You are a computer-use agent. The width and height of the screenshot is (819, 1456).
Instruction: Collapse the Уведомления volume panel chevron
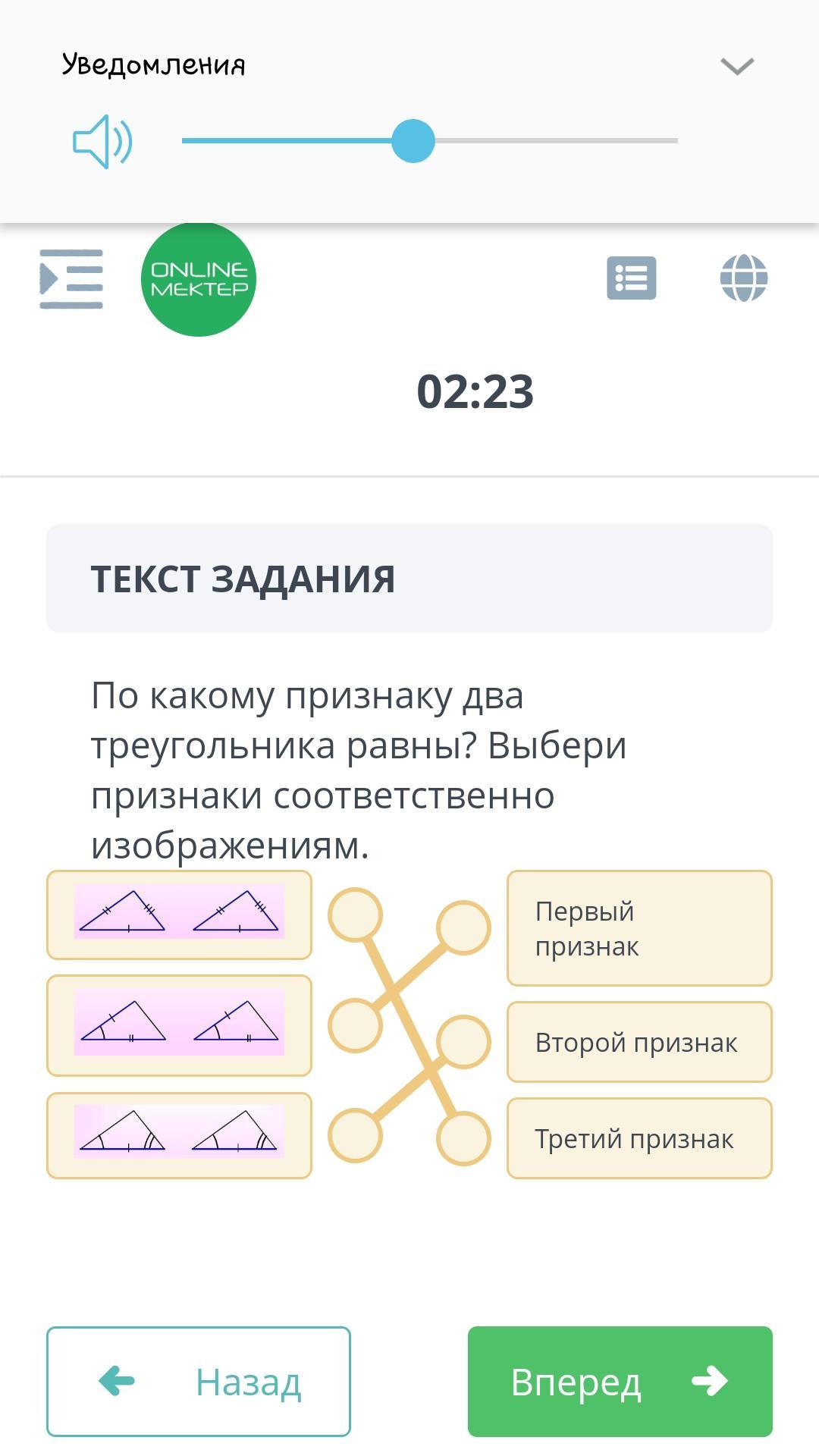[736, 66]
